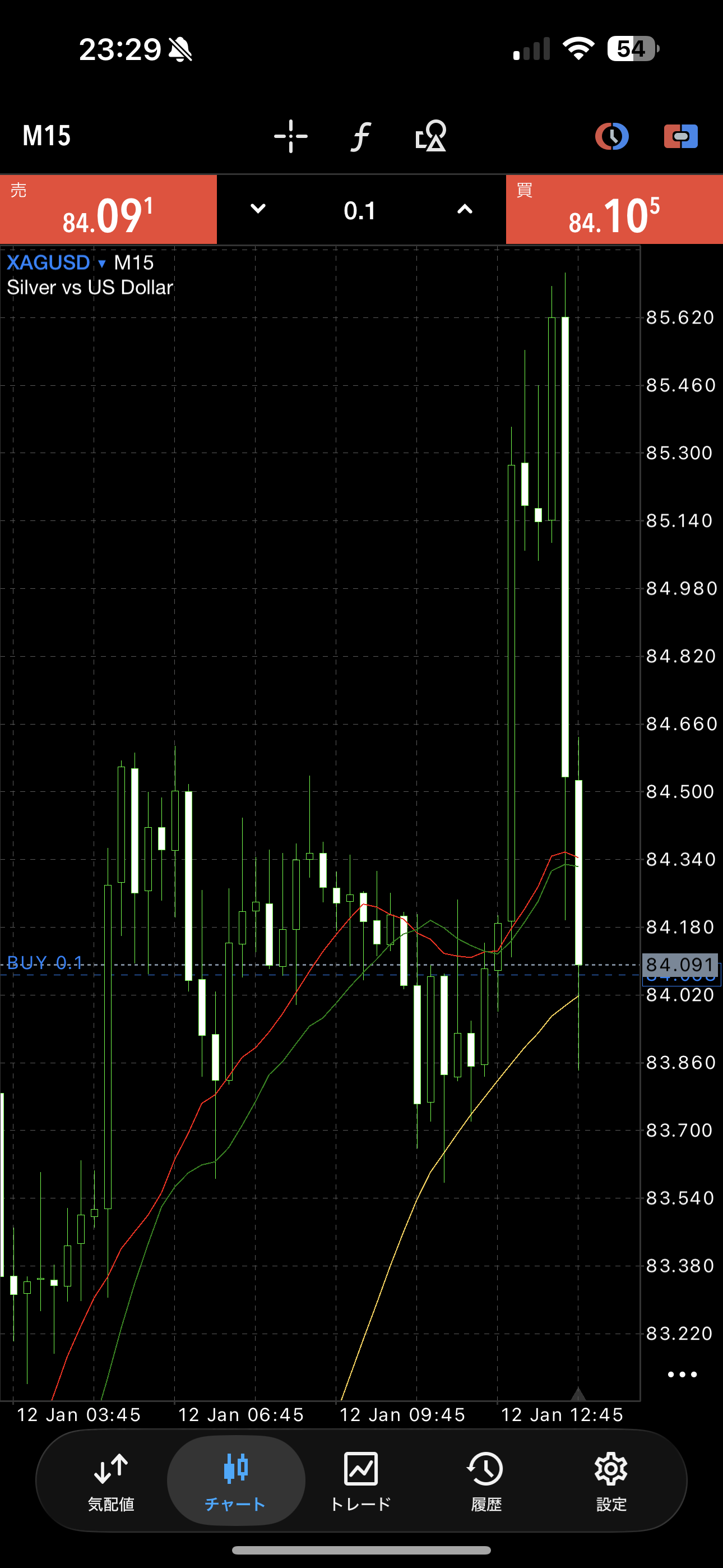Screen dimensions: 723x1568
Task: Buy at 84.105
Action: pyautogui.click(x=614, y=210)
